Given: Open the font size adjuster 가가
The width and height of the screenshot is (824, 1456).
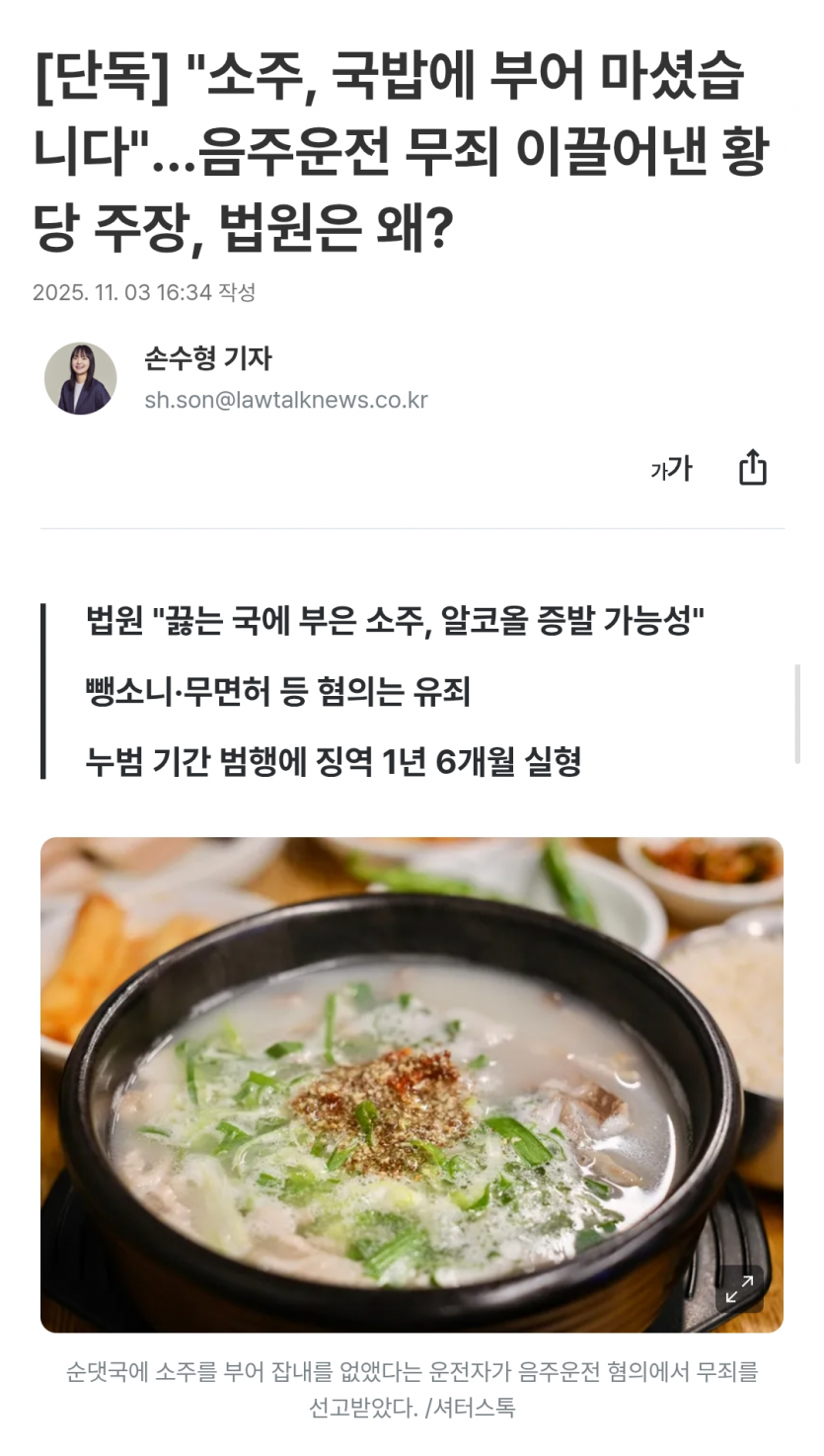Looking at the screenshot, I should [671, 469].
